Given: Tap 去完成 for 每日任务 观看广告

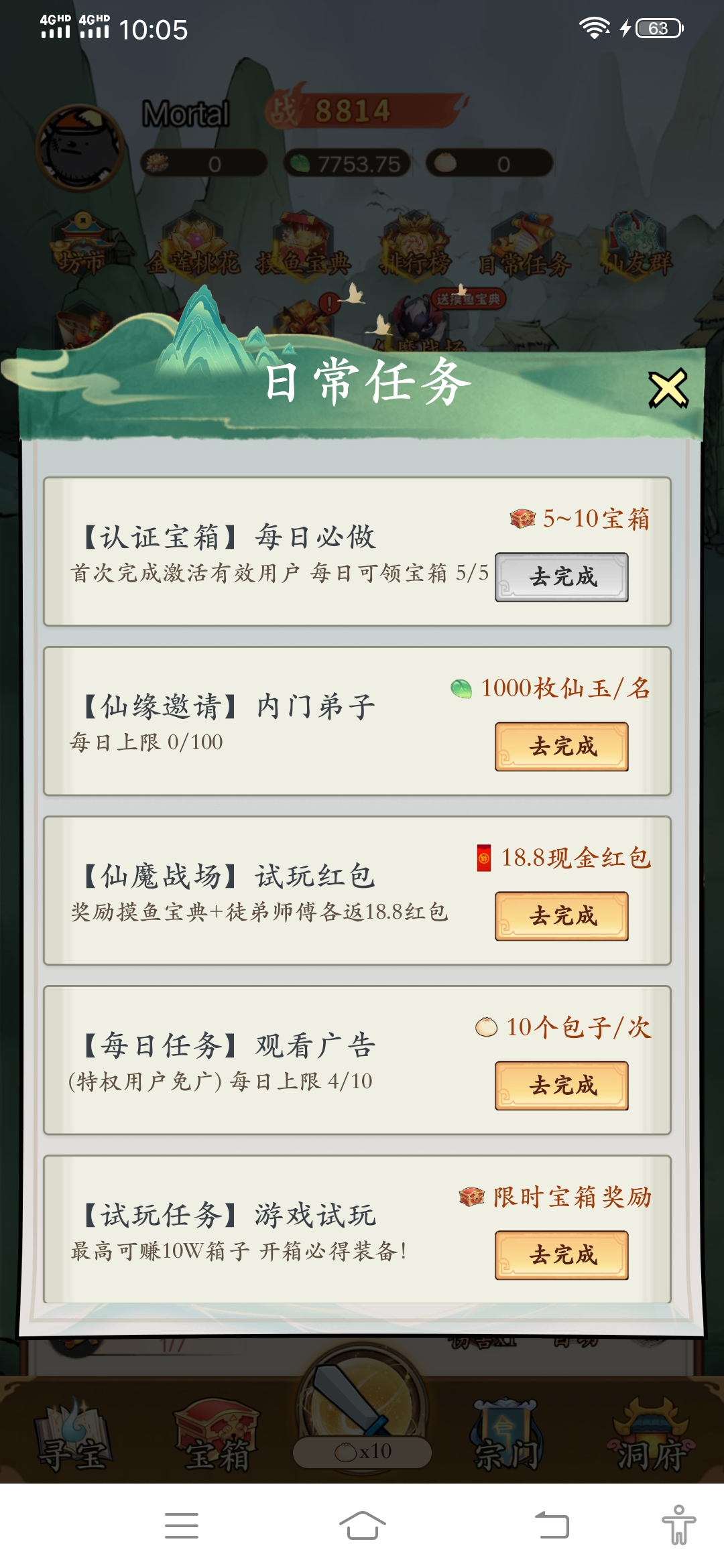Looking at the screenshot, I should point(562,1086).
